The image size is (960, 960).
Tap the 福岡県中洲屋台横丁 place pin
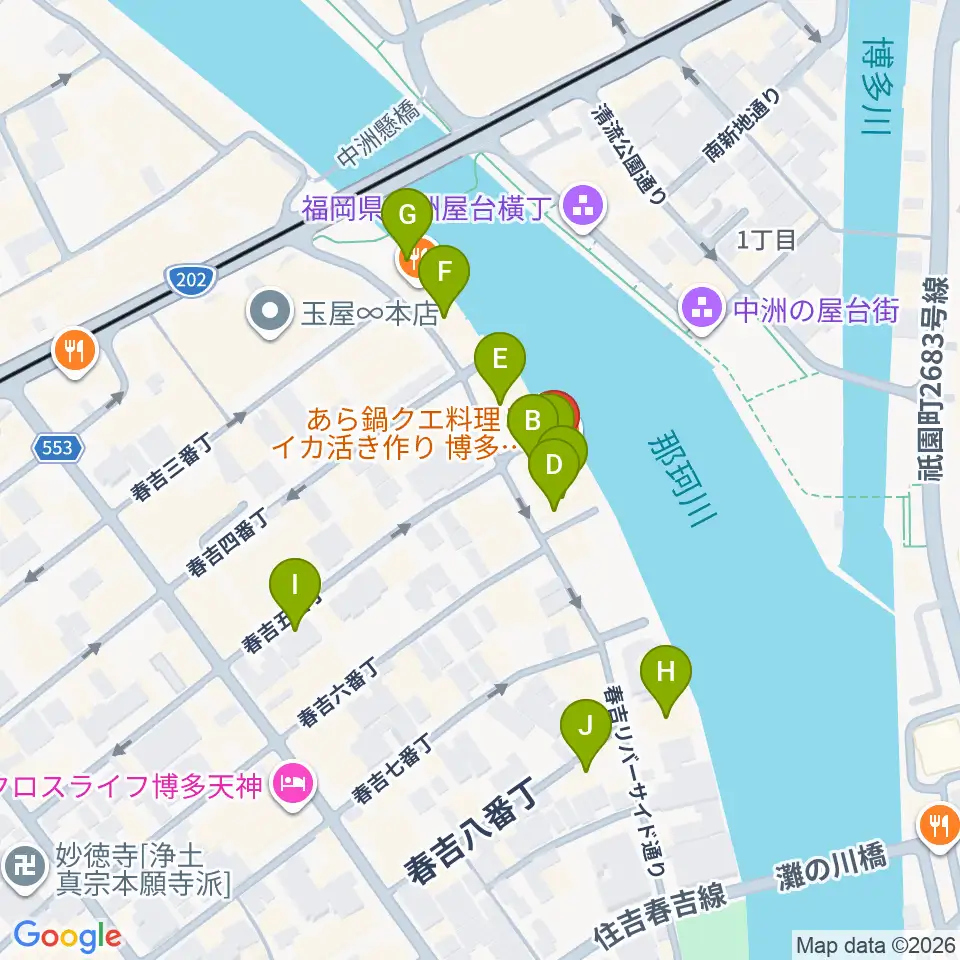click(x=583, y=208)
